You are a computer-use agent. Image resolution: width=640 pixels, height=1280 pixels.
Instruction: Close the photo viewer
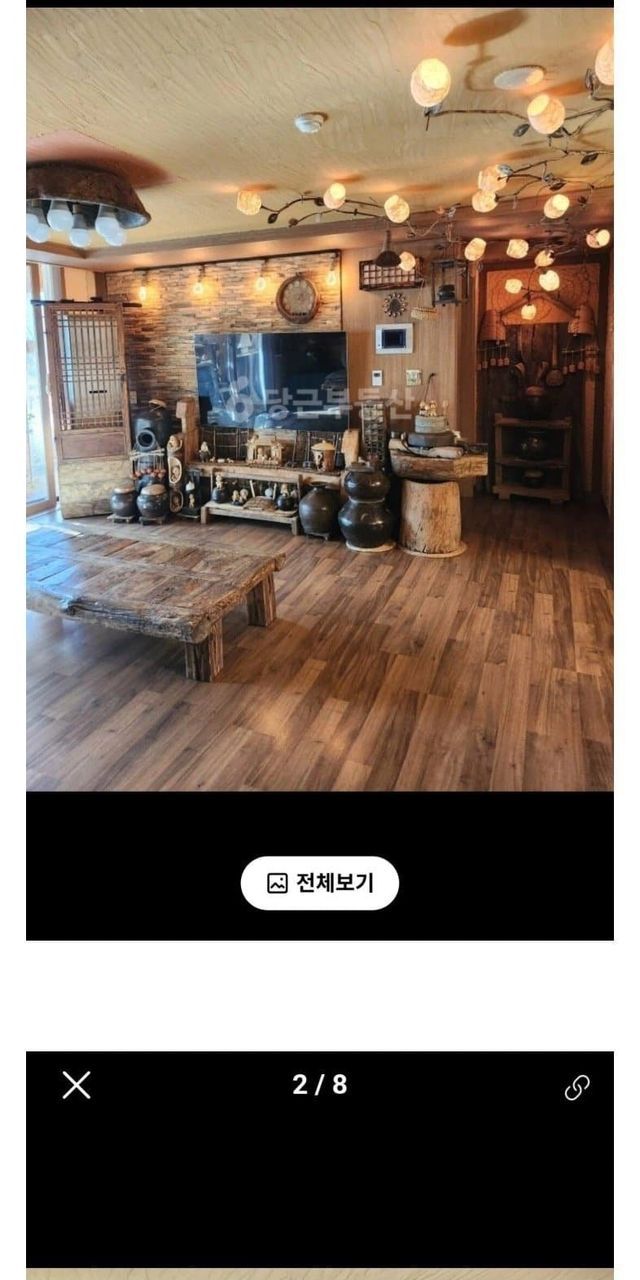pos(77,1085)
